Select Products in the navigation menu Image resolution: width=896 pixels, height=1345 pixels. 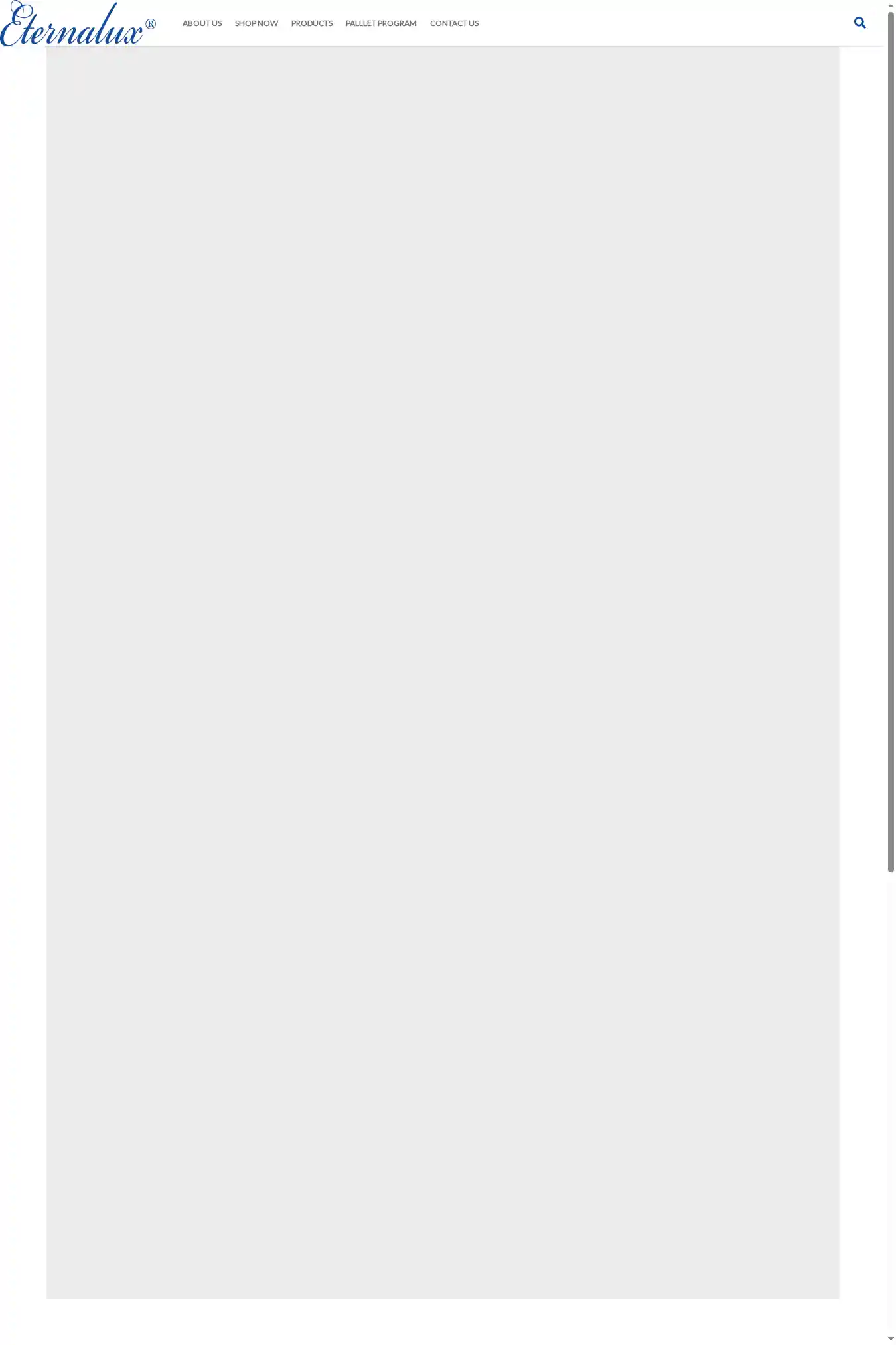coord(311,23)
